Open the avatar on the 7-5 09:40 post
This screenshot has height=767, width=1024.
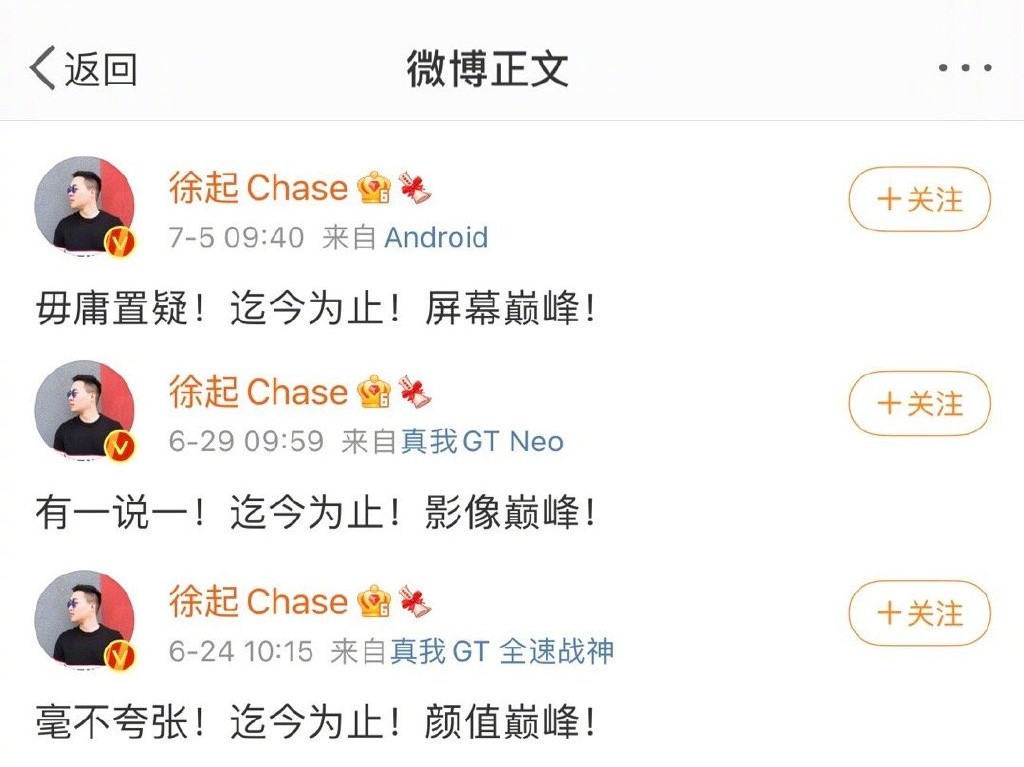point(84,206)
